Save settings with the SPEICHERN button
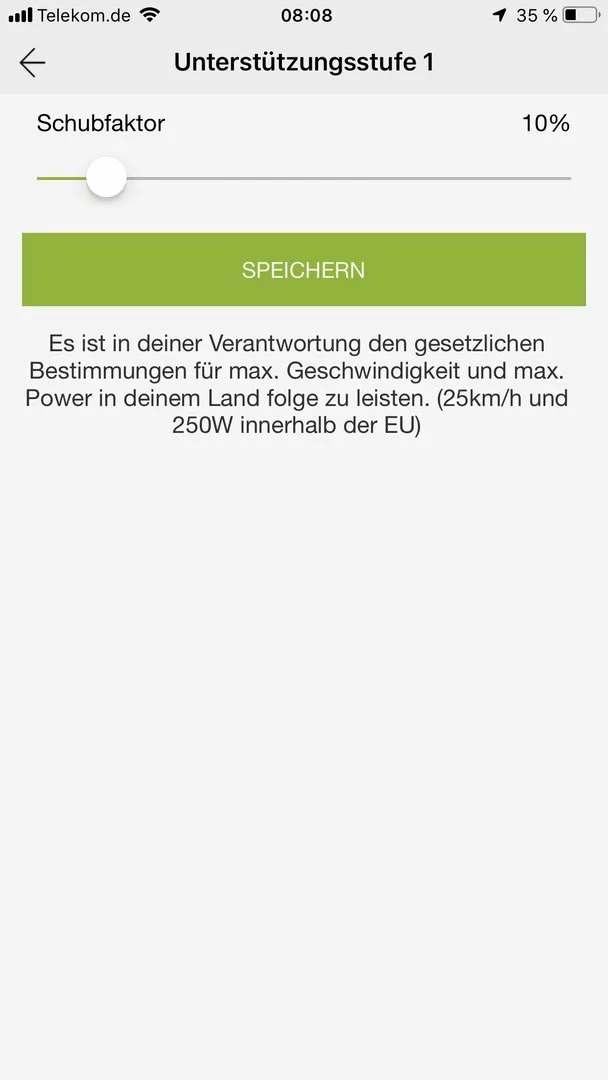Viewport: 608px width, 1080px height. tap(304, 270)
